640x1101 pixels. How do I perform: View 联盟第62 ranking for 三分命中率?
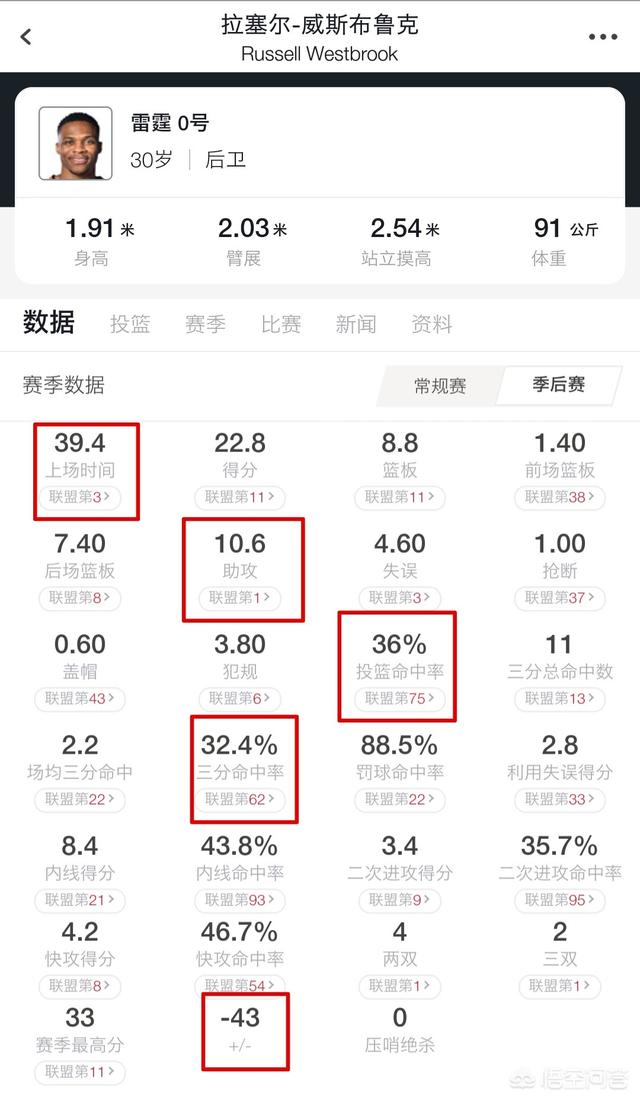coord(240,799)
